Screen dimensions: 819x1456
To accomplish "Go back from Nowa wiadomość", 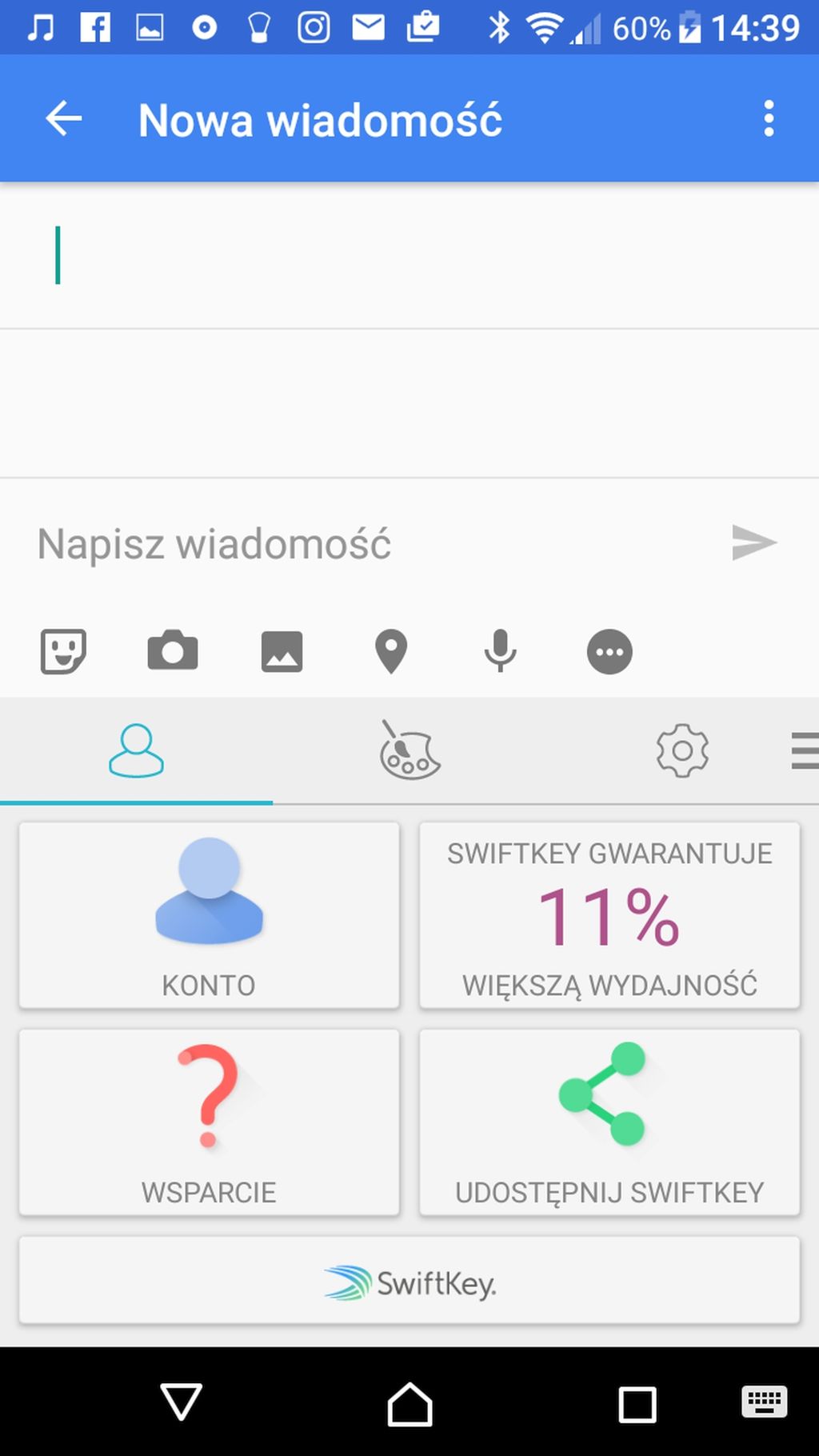I will pyautogui.click(x=64, y=119).
